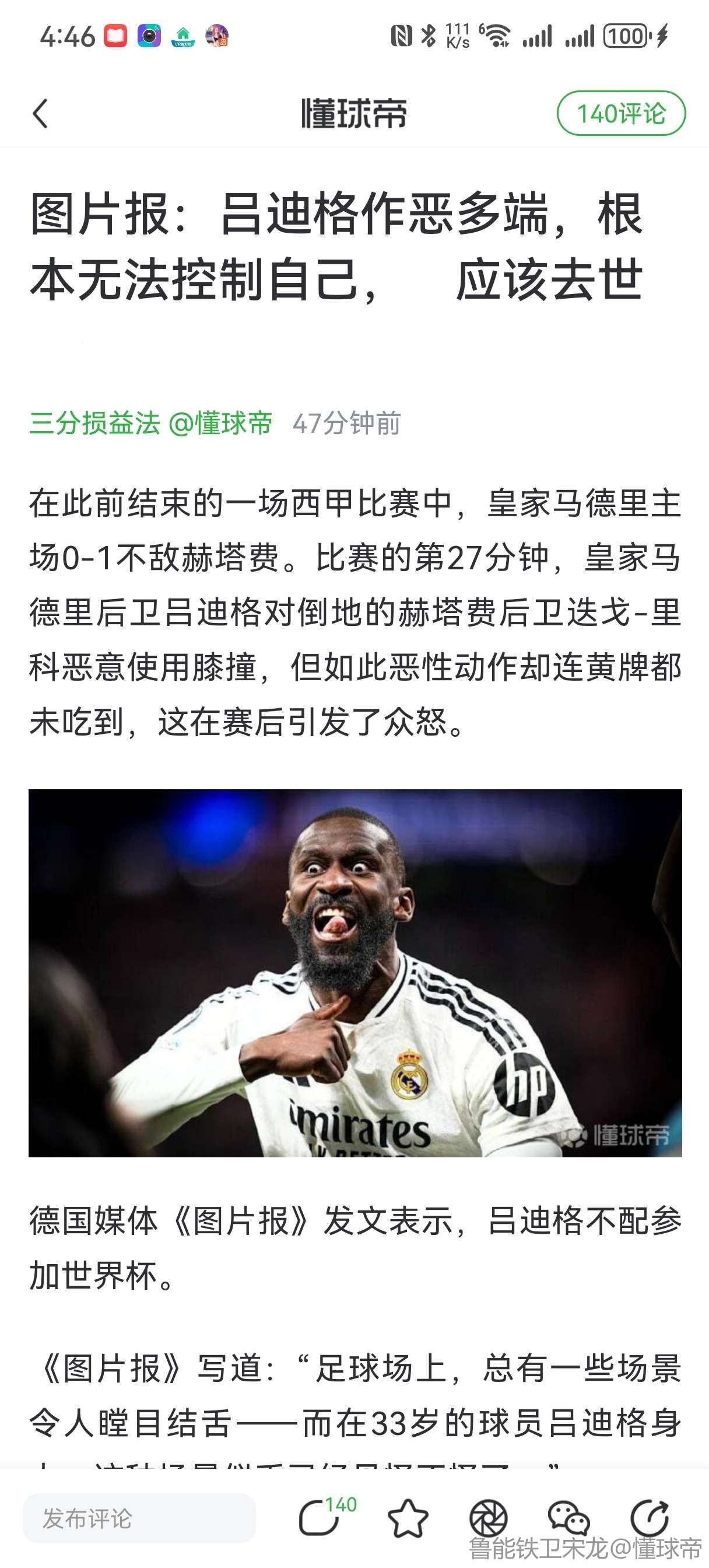
Task: Share to WeChat Moments
Action: tap(488, 1518)
